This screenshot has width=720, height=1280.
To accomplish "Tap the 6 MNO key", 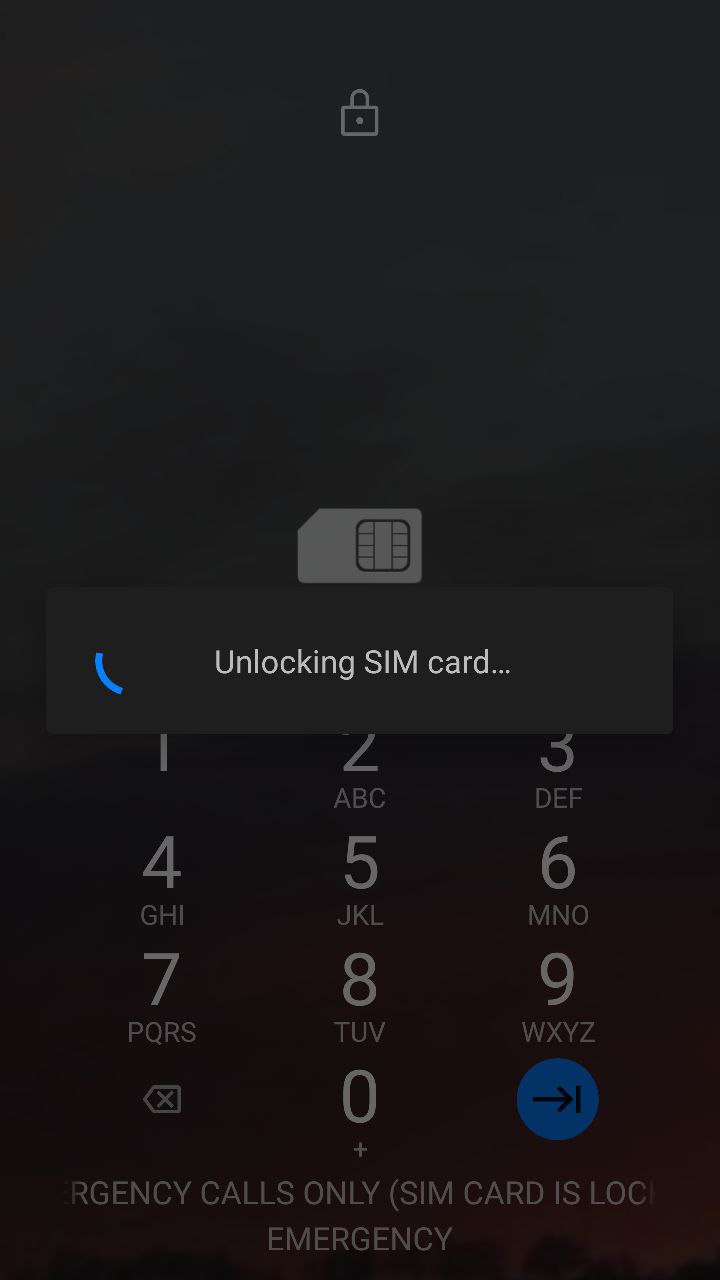I will pos(558,879).
